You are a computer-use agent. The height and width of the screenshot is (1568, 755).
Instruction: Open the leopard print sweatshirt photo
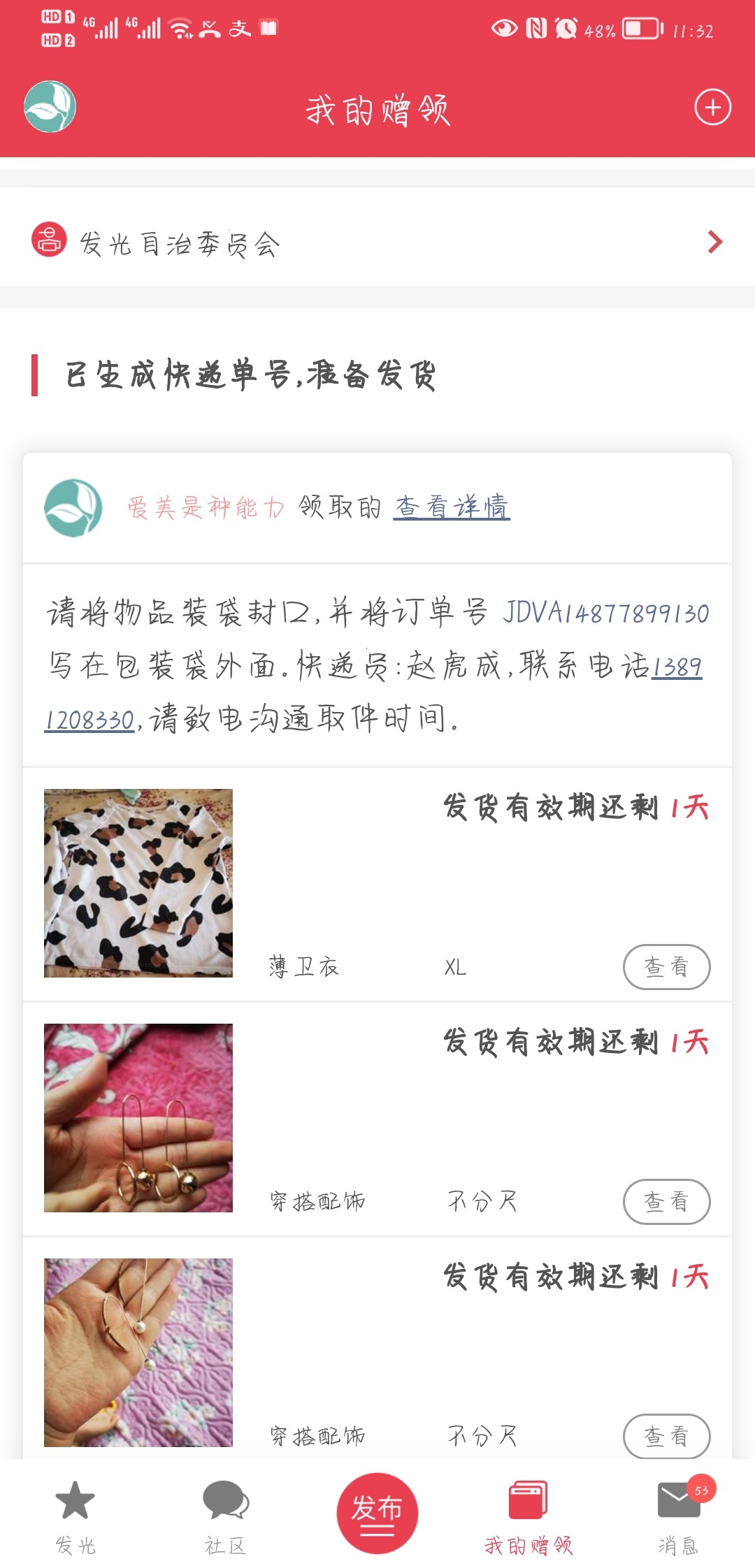pyautogui.click(x=138, y=883)
